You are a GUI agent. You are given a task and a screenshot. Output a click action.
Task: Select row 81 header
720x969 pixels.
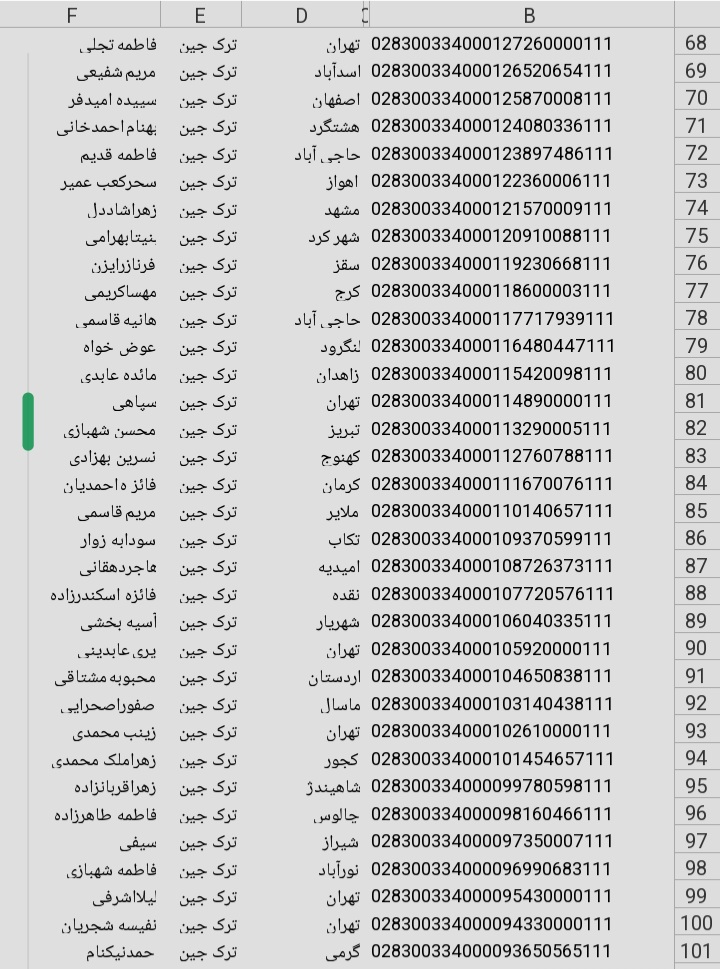click(x=696, y=401)
